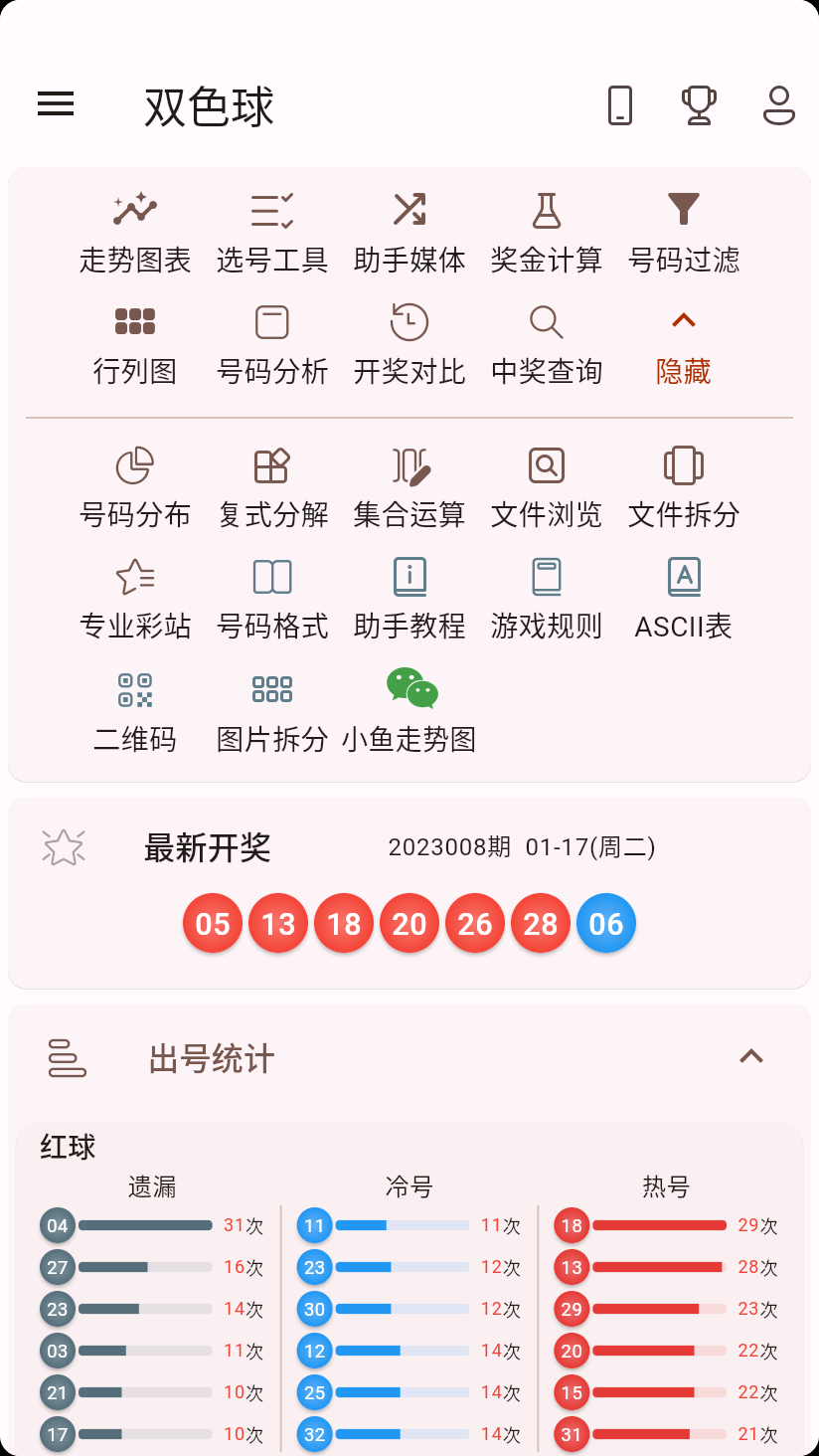Viewport: 819px width, 1456px height.
Task: Open 小鱼走势图 WeChat trend chart
Action: click(409, 710)
